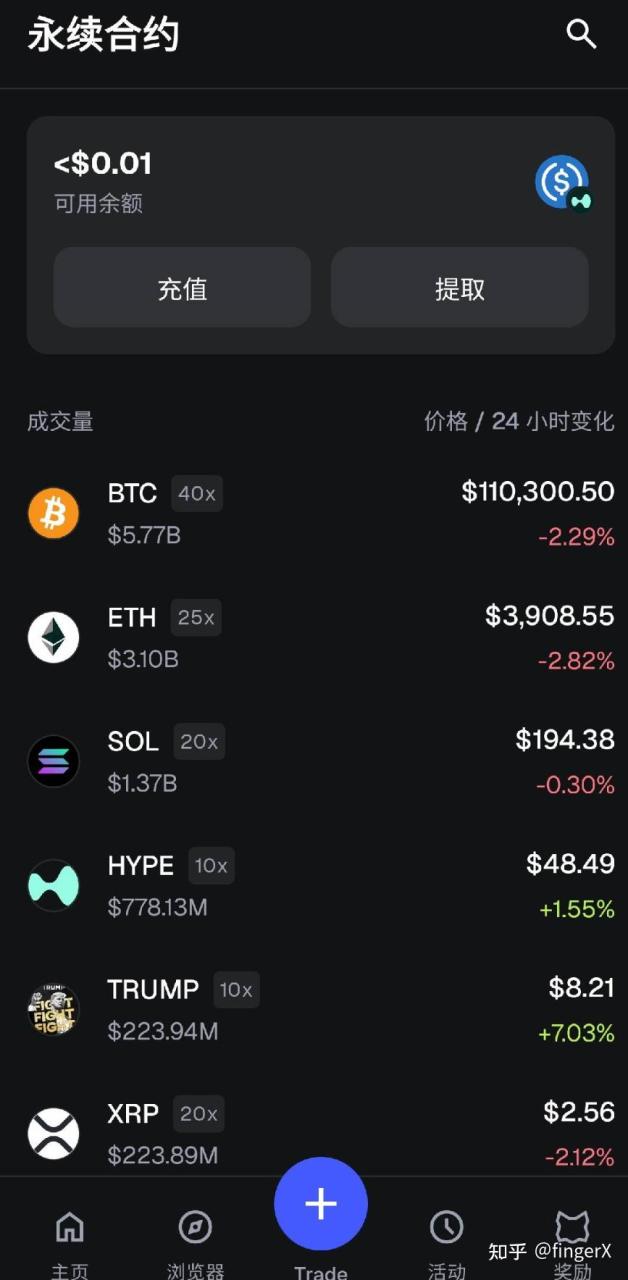Image resolution: width=628 pixels, height=1280 pixels.
Task: Go to the 活动 activity tab
Action: coord(446,1240)
